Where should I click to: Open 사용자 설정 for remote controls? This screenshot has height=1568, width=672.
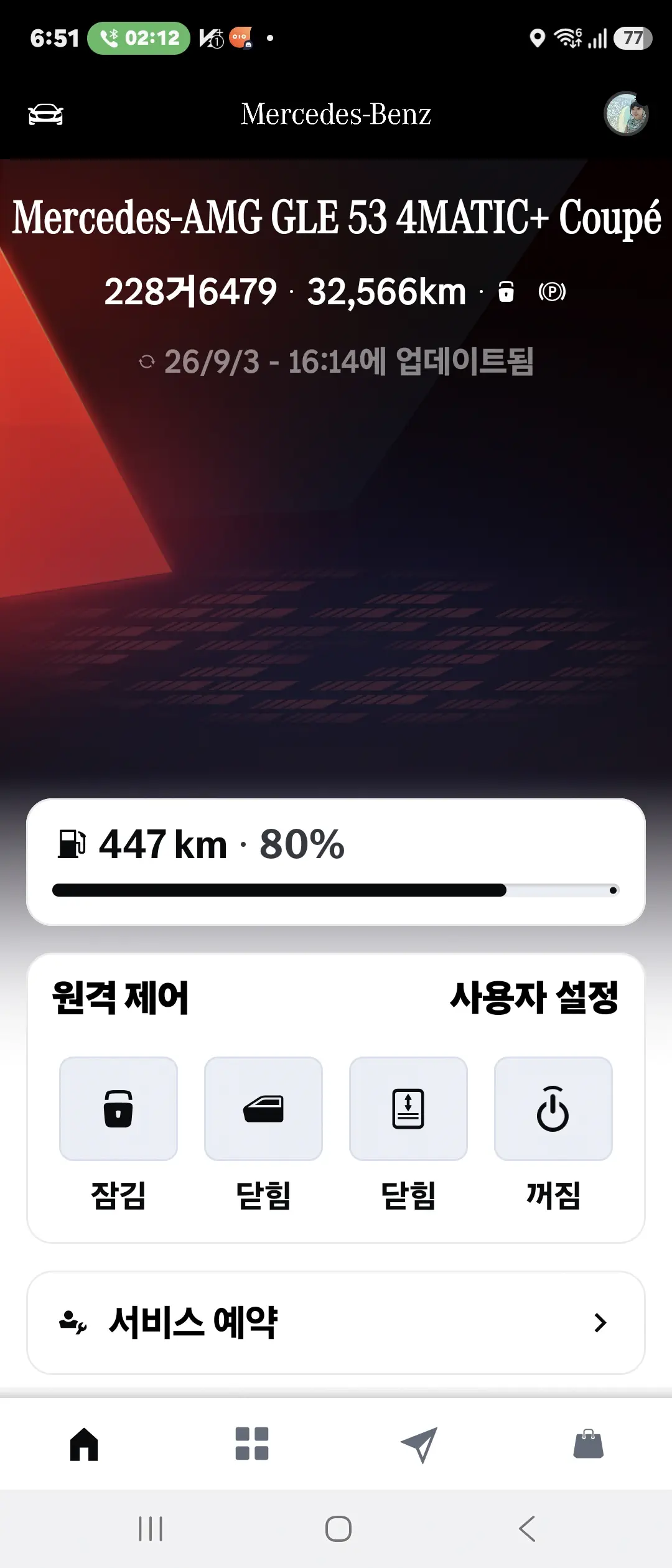[534, 998]
